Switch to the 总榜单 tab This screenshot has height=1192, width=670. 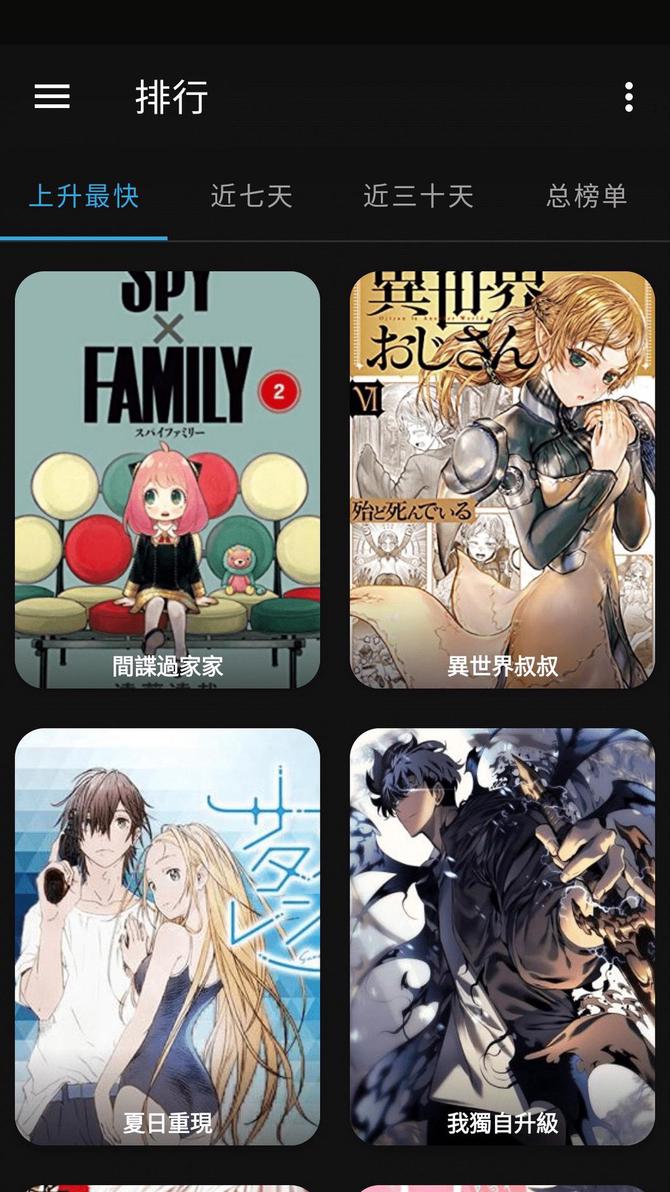pos(587,196)
